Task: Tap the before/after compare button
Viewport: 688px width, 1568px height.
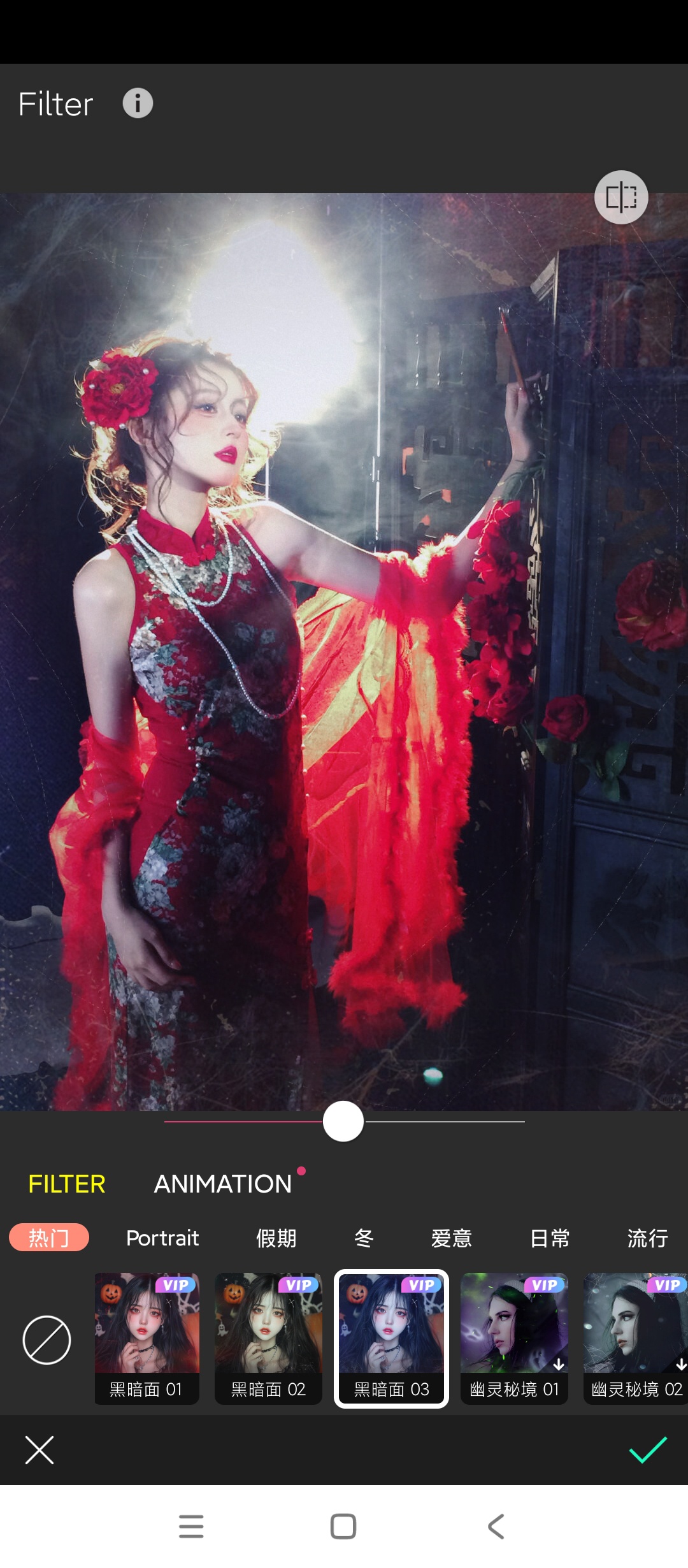Action: pos(621,197)
